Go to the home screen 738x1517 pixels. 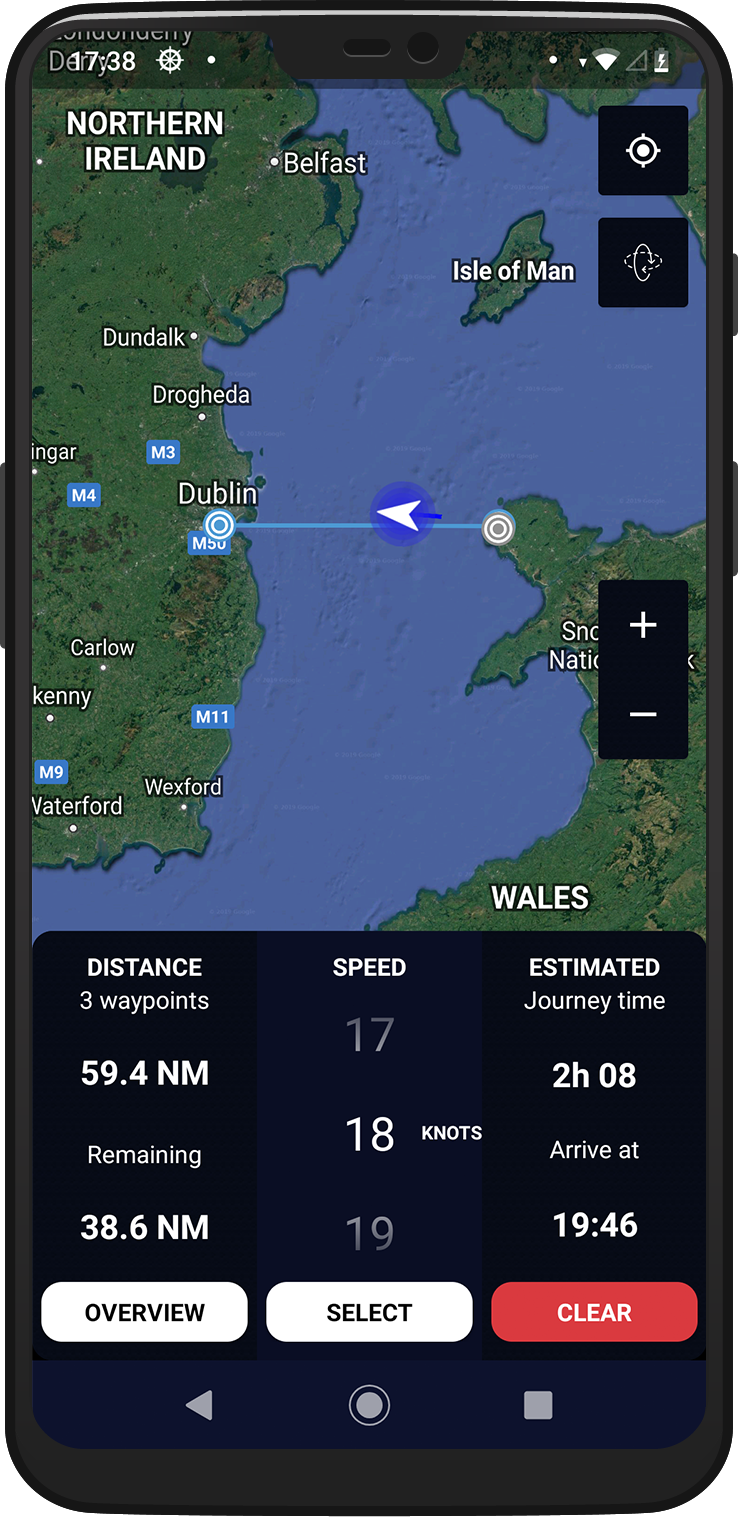369,1405
